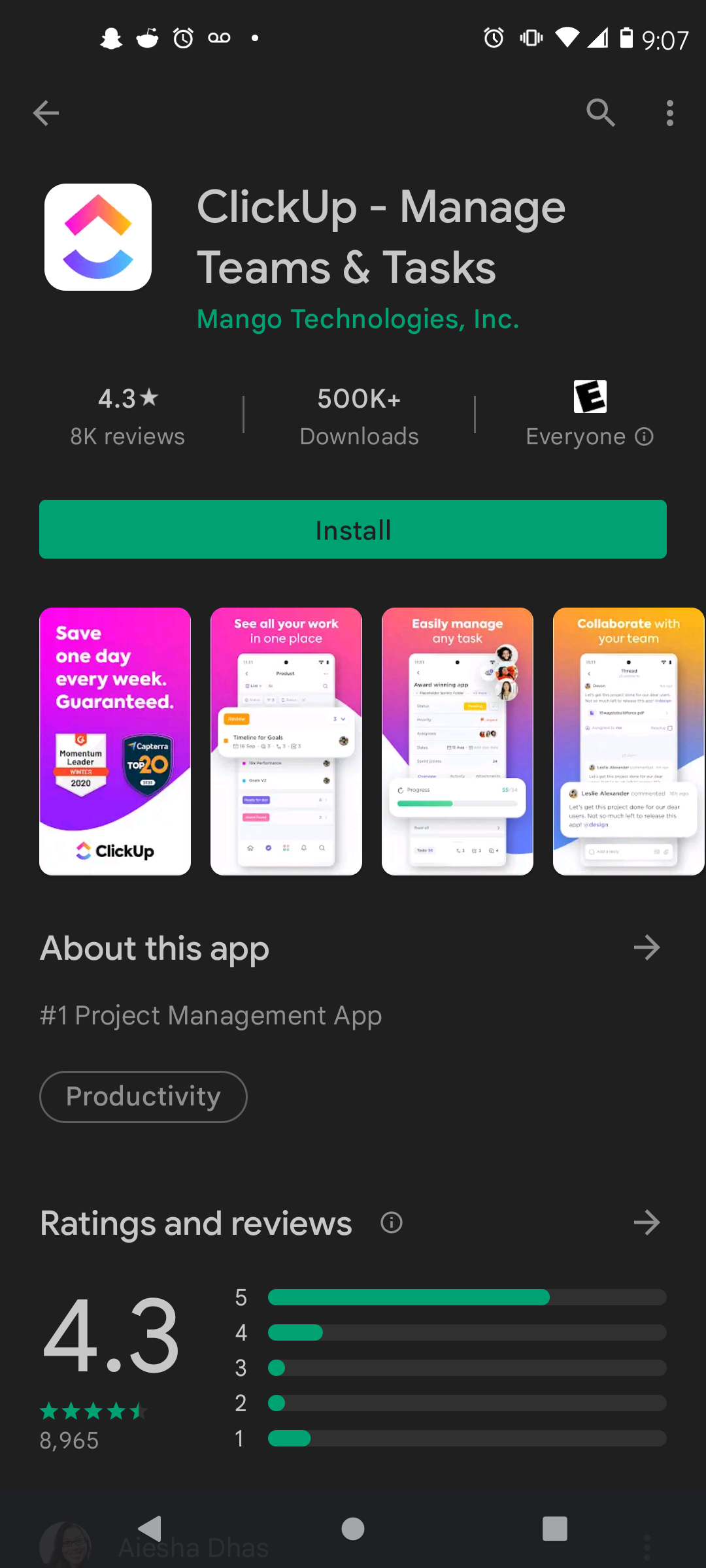Open recent apps from navigation bar
Viewport: 706px width, 1568px height.
[555, 1529]
